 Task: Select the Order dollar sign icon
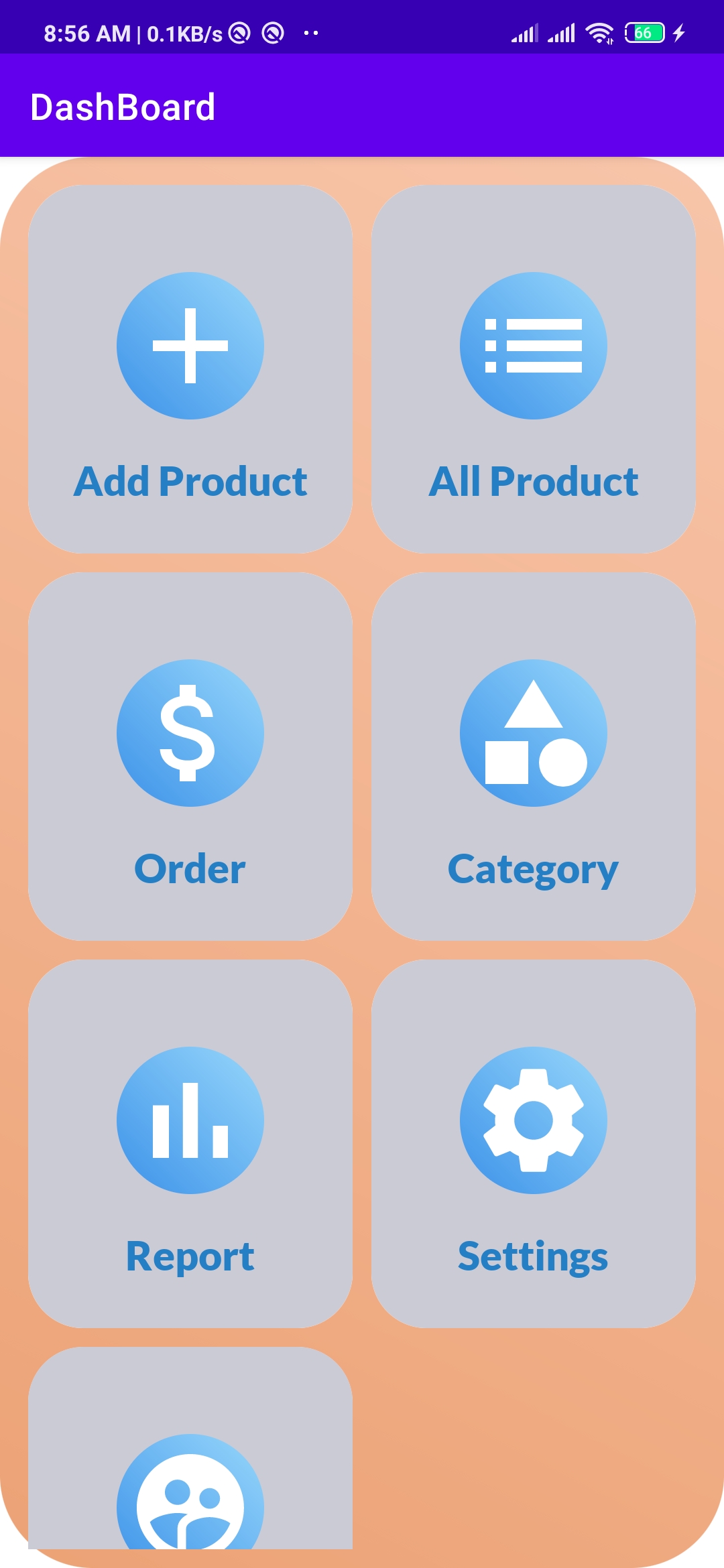(x=190, y=734)
